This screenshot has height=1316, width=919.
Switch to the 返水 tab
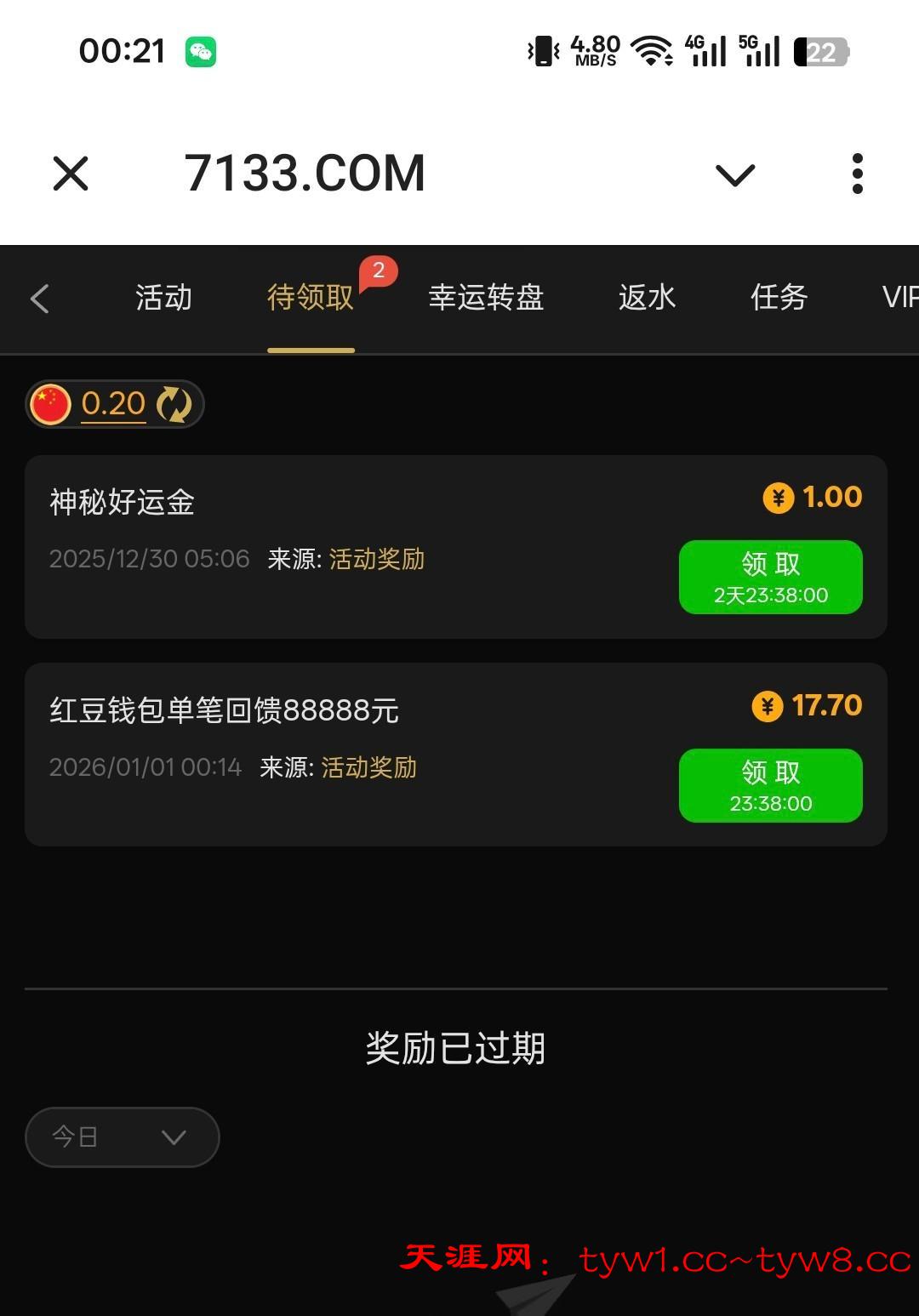647,298
